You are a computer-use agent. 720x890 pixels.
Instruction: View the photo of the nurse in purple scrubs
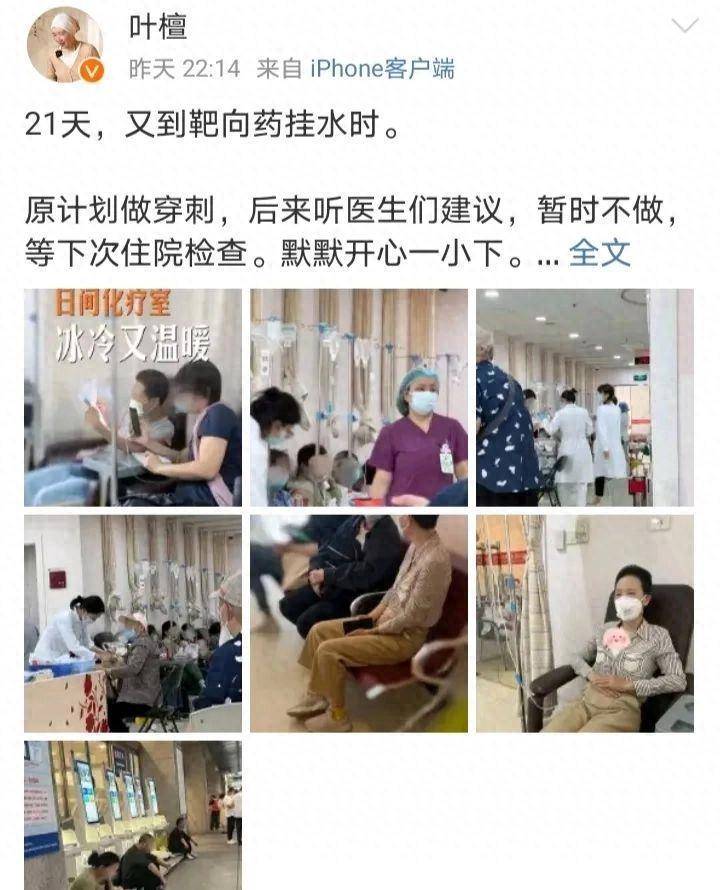point(359,397)
